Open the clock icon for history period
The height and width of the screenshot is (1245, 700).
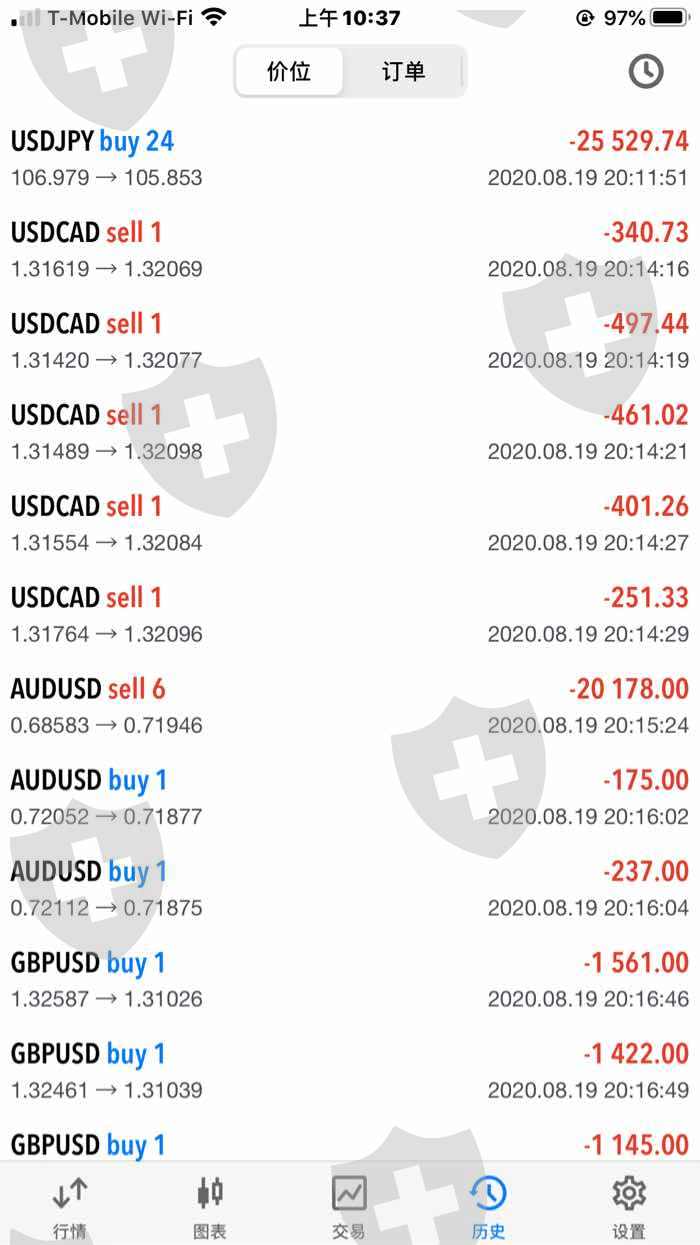click(x=645, y=71)
